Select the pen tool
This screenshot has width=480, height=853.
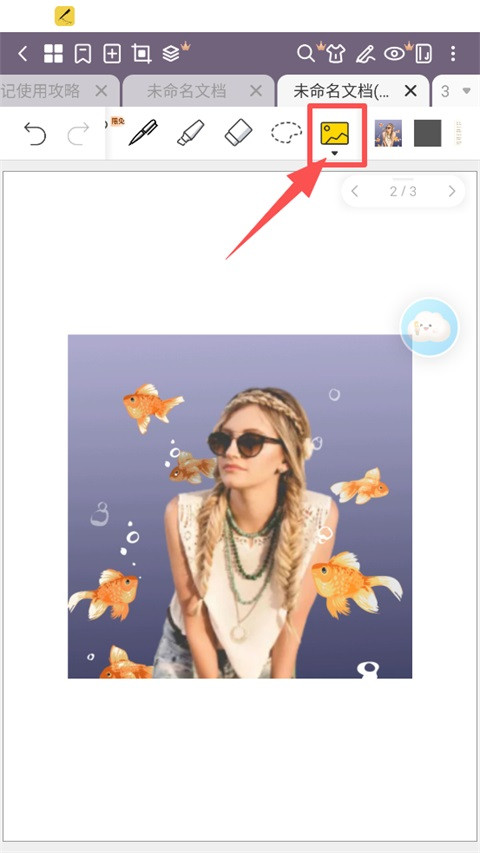(143, 133)
